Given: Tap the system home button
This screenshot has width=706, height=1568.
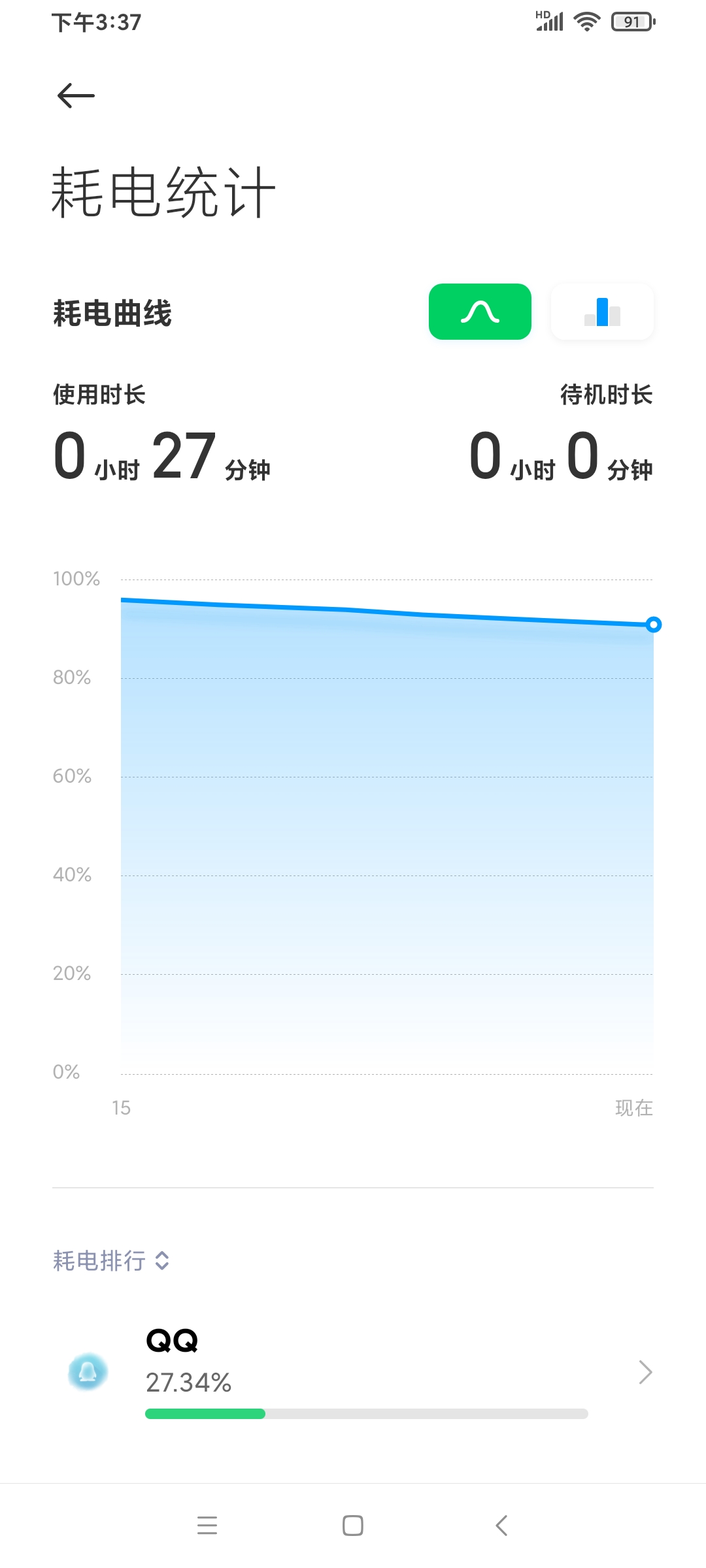Looking at the screenshot, I should click(x=353, y=1526).
